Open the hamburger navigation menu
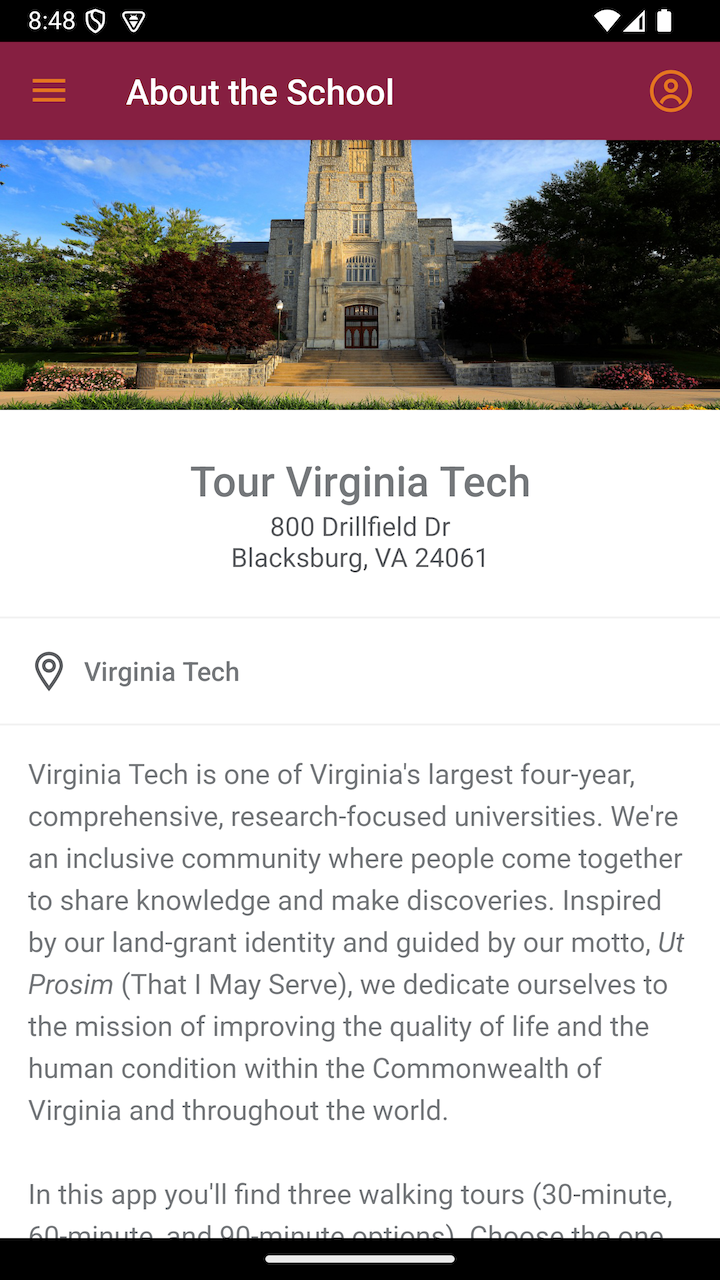This screenshot has height=1280, width=720. [x=48, y=91]
